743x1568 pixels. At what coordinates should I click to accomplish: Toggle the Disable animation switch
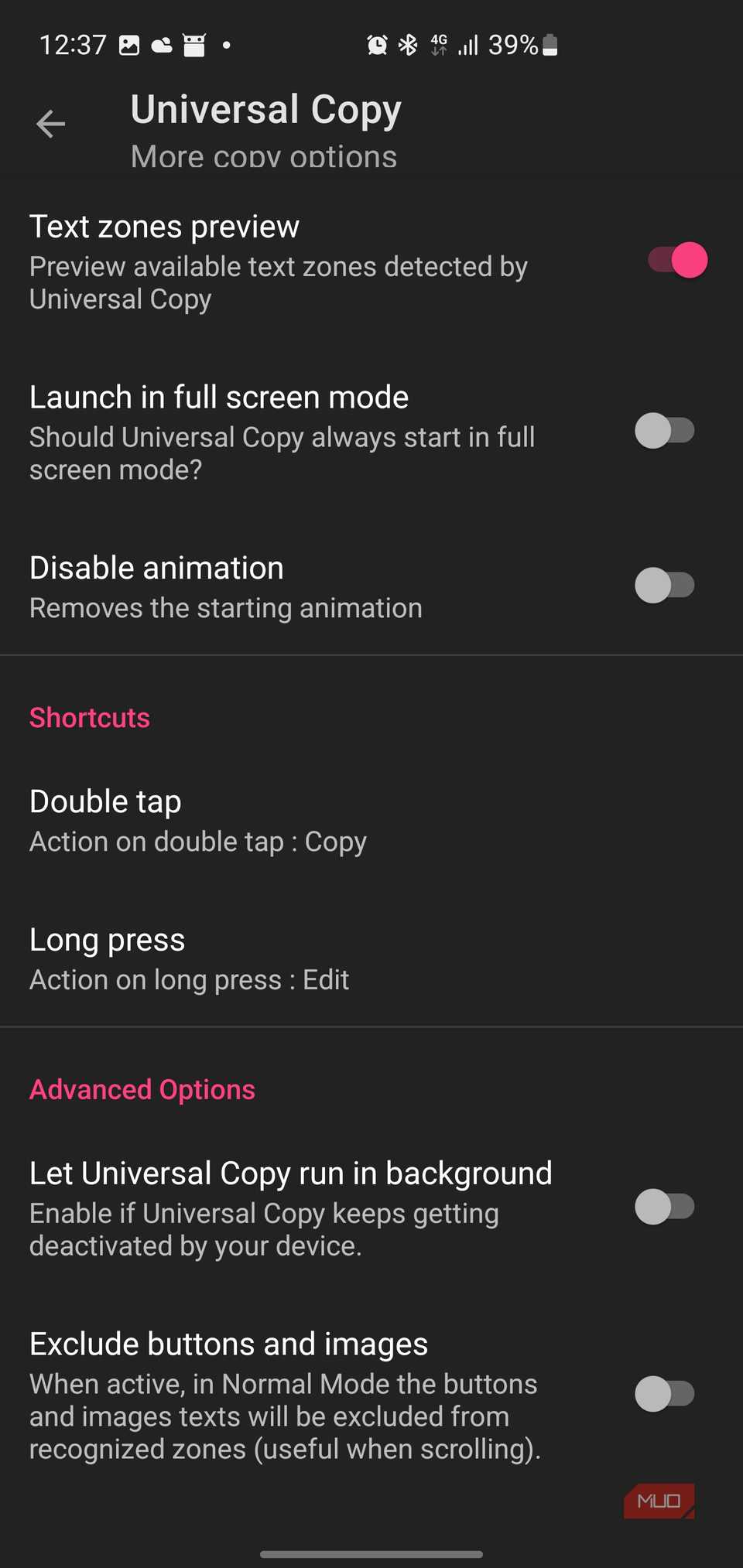(x=664, y=586)
